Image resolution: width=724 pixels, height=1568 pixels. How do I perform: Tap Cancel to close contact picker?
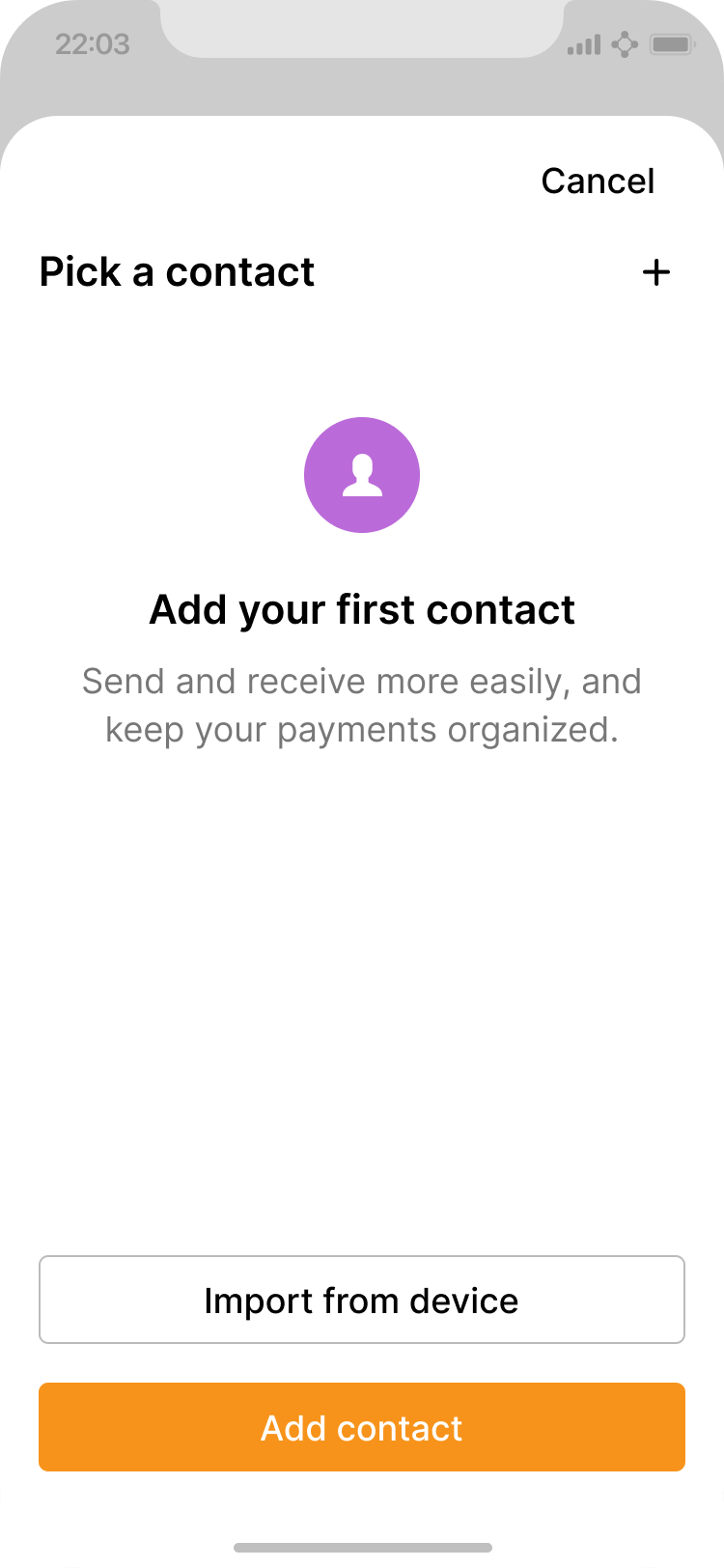tap(598, 181)
